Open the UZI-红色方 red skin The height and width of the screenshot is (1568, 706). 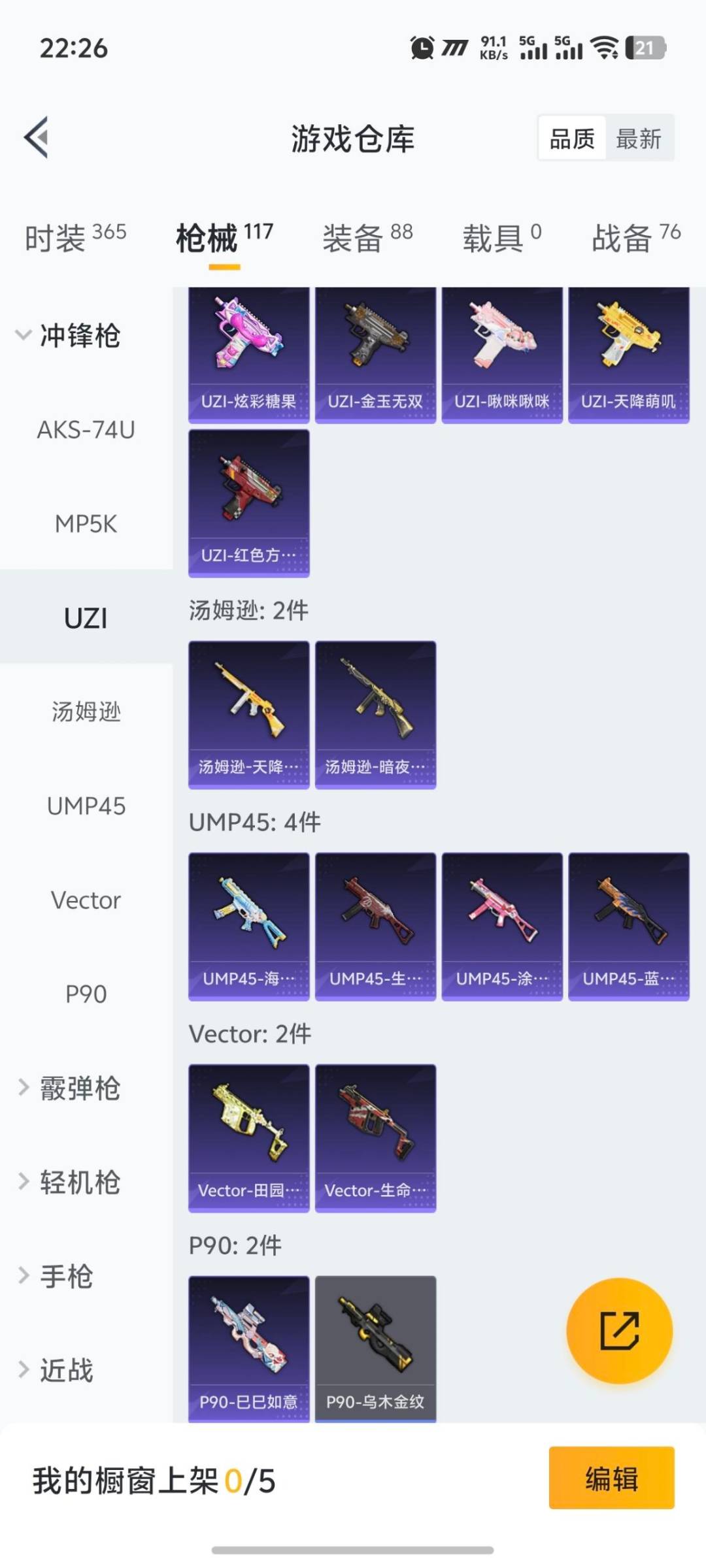pos(248,503)
